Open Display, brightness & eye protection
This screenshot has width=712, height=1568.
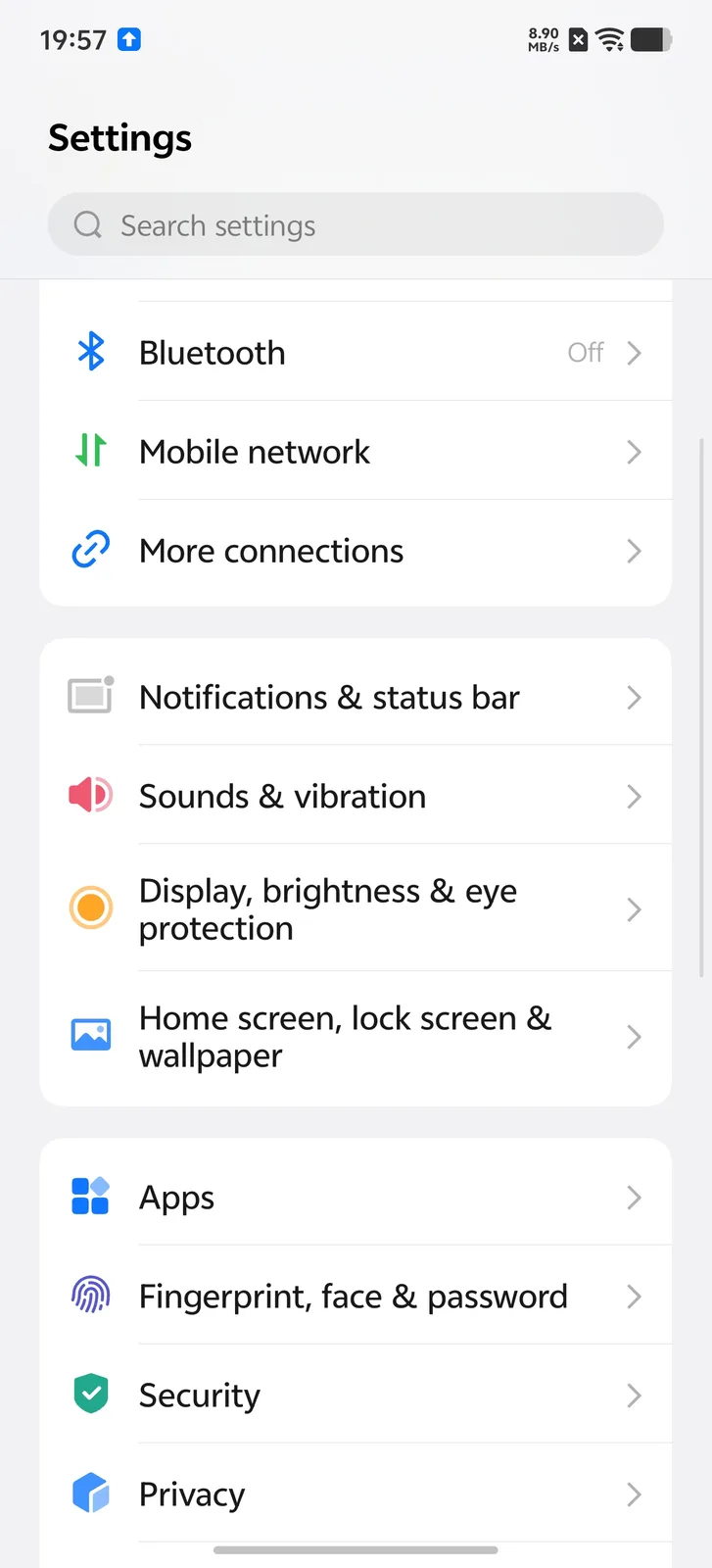pos(356,908)
